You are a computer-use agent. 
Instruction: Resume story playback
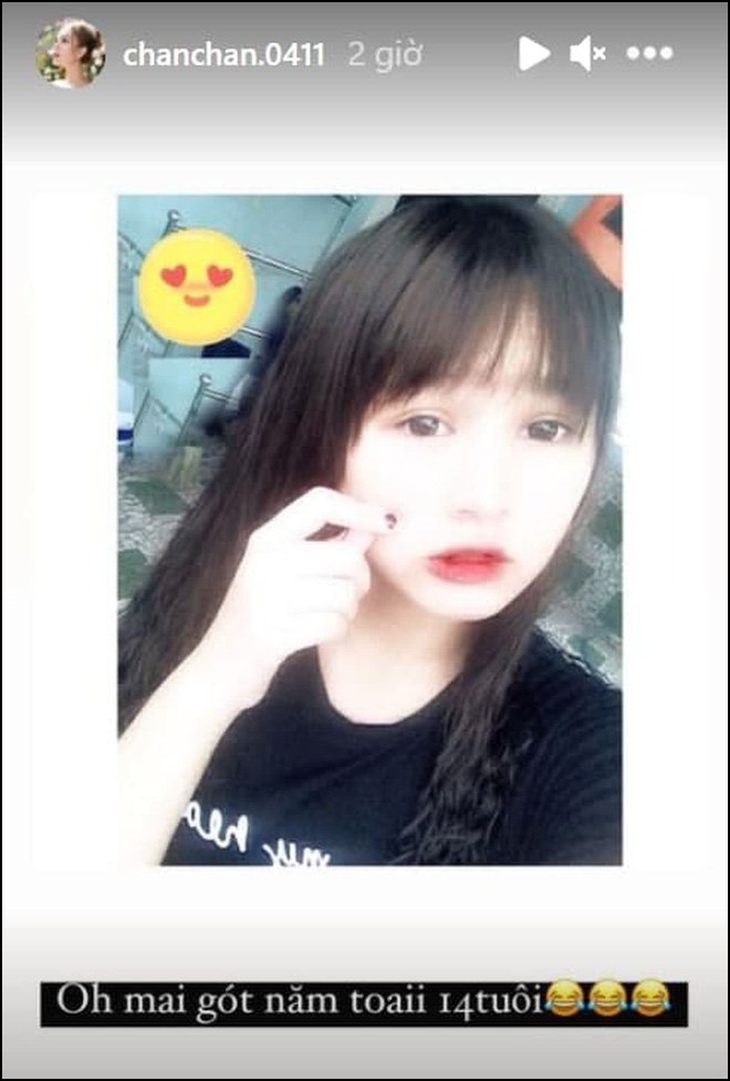[533, 54]
